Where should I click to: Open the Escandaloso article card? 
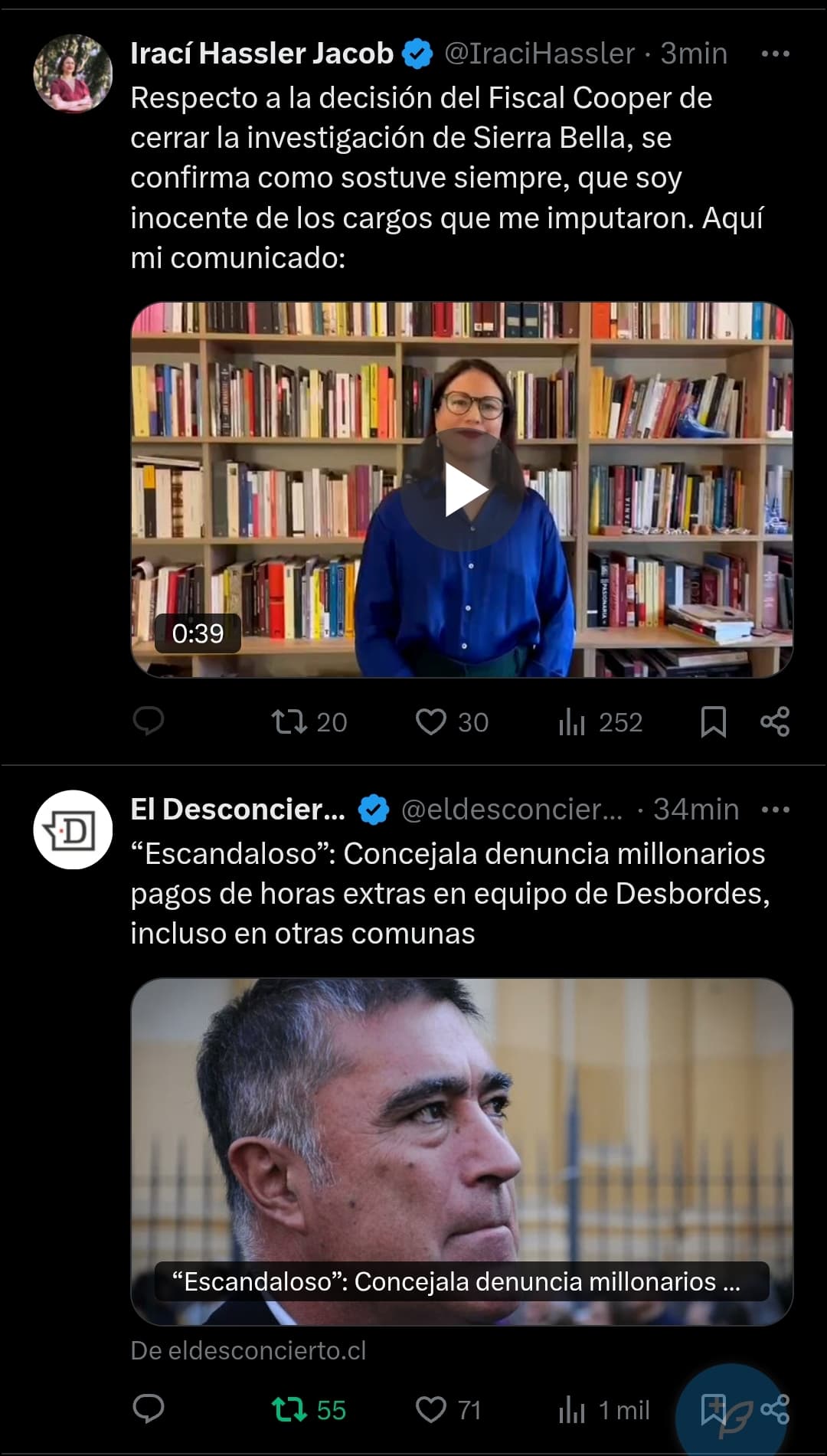[x=462, y=1151]
